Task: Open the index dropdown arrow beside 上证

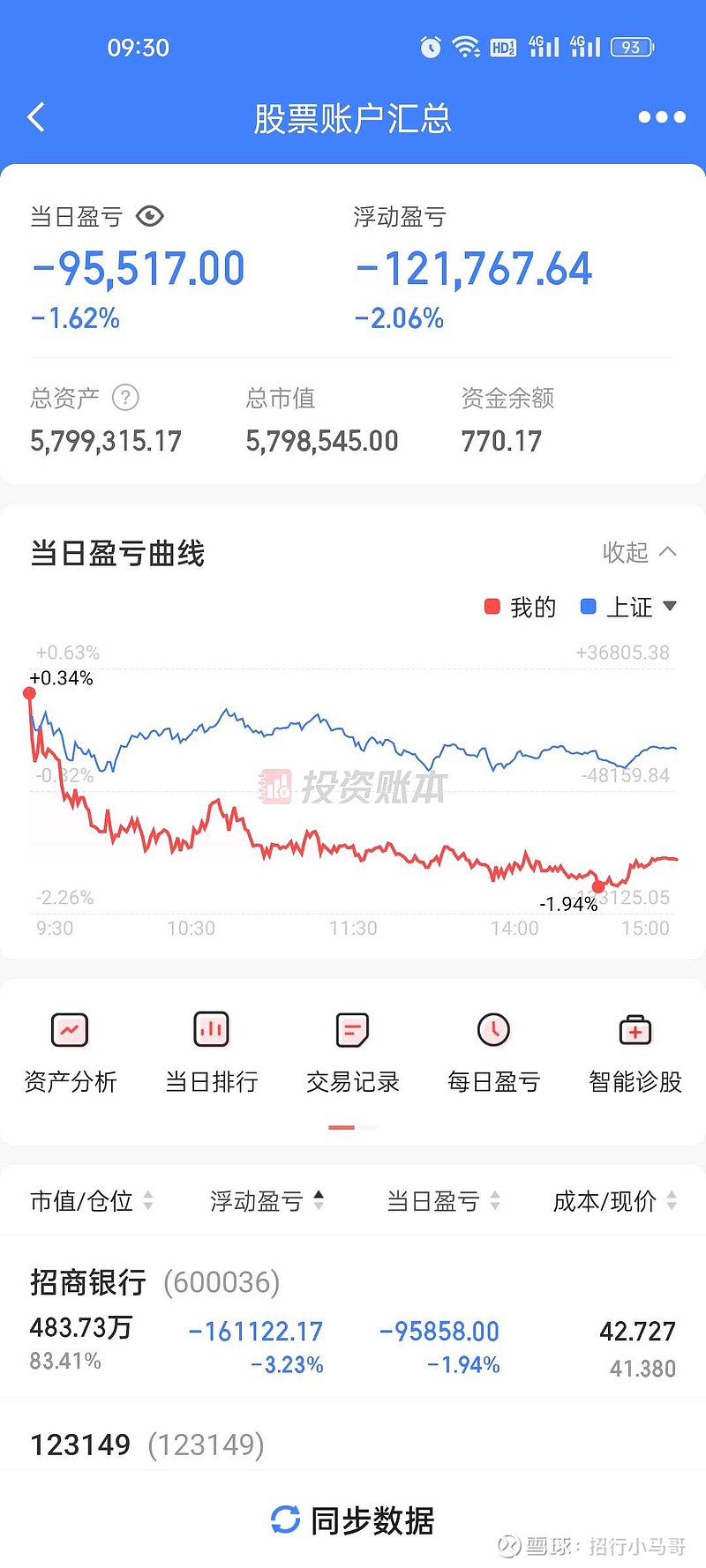Action: pos(668,607)
